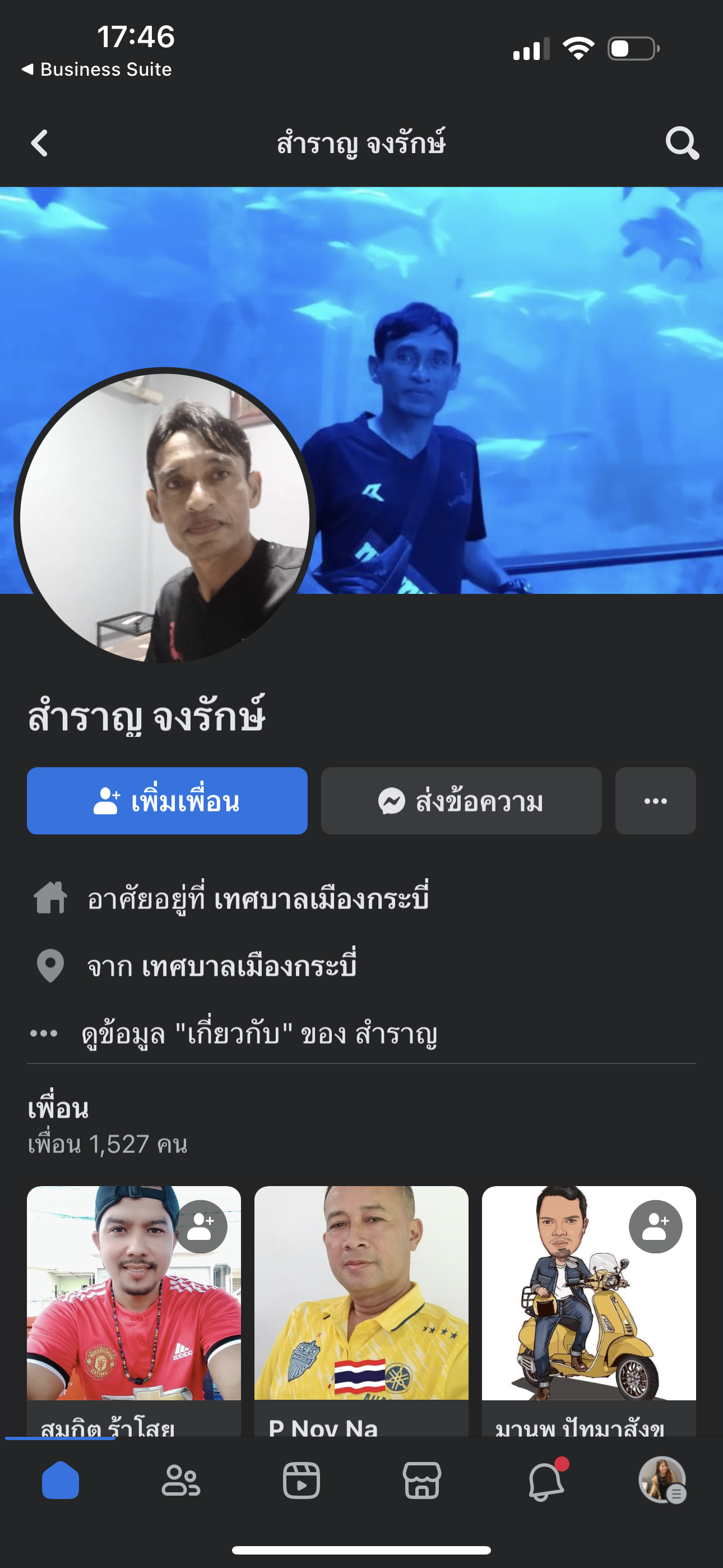The width and height of the screenshot is (723, 1568).
Task: Tap the เพิ่มเพื่อน add friend button
Action: pyautogui.click(x=167, y=801)
